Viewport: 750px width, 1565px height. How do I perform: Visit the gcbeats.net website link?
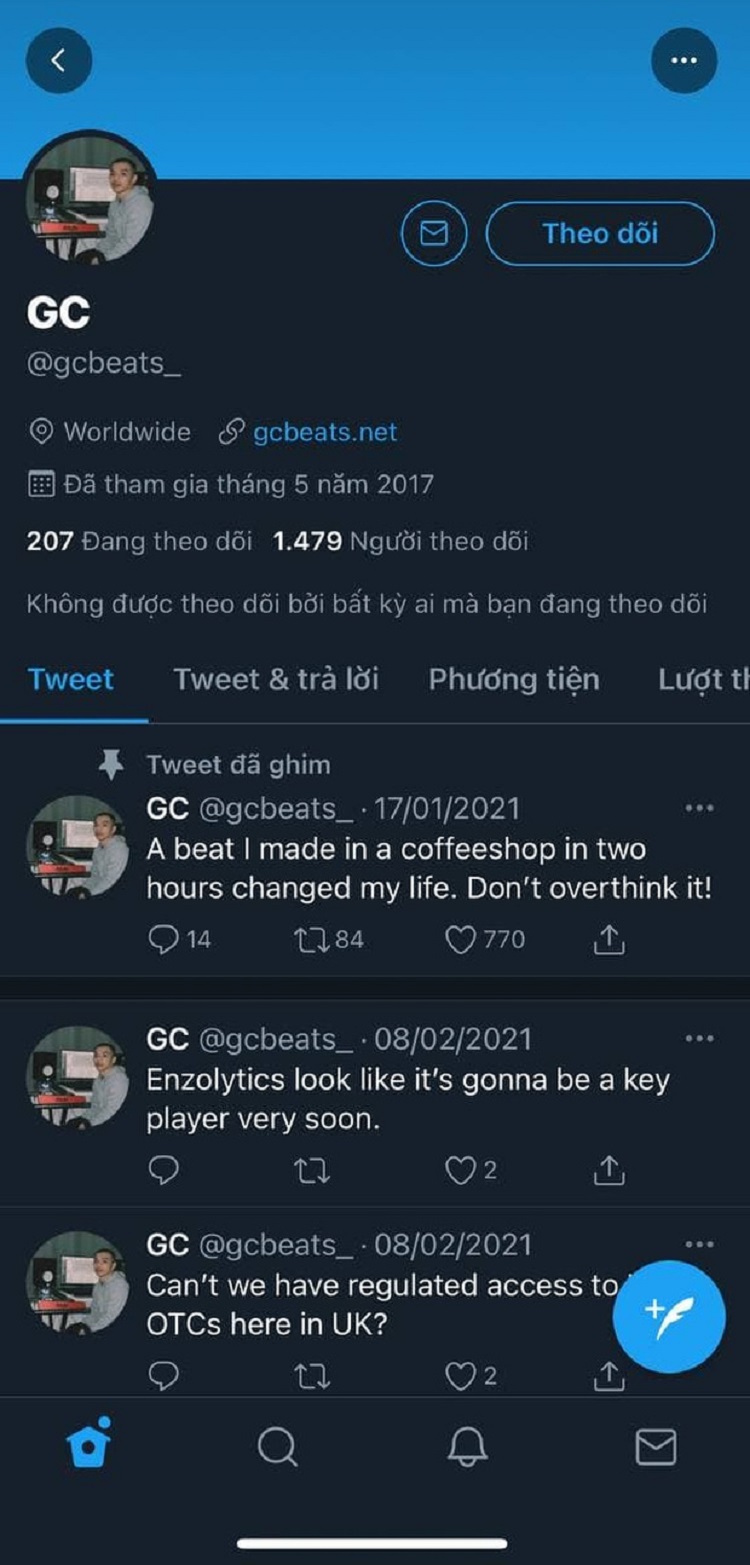pyautogui.click(x=327, y=432)
